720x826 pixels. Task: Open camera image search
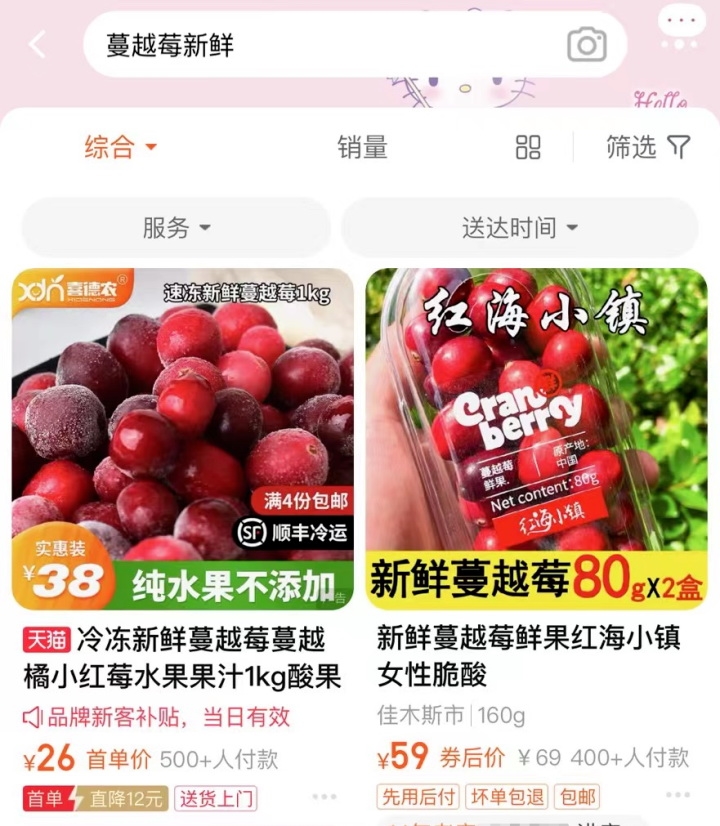tap(587, 45)
